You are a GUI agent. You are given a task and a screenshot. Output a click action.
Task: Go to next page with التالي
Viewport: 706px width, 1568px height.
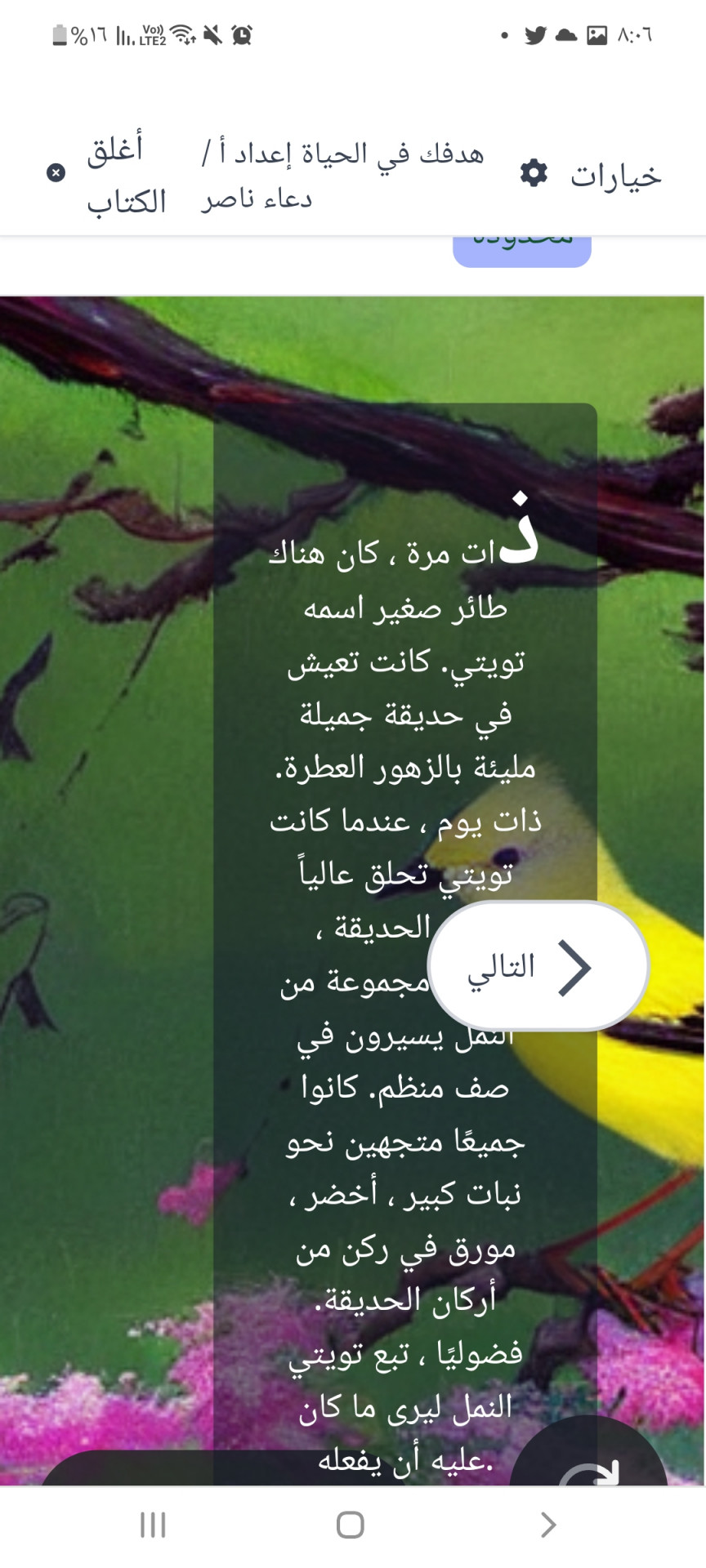[x=538, y=966]
